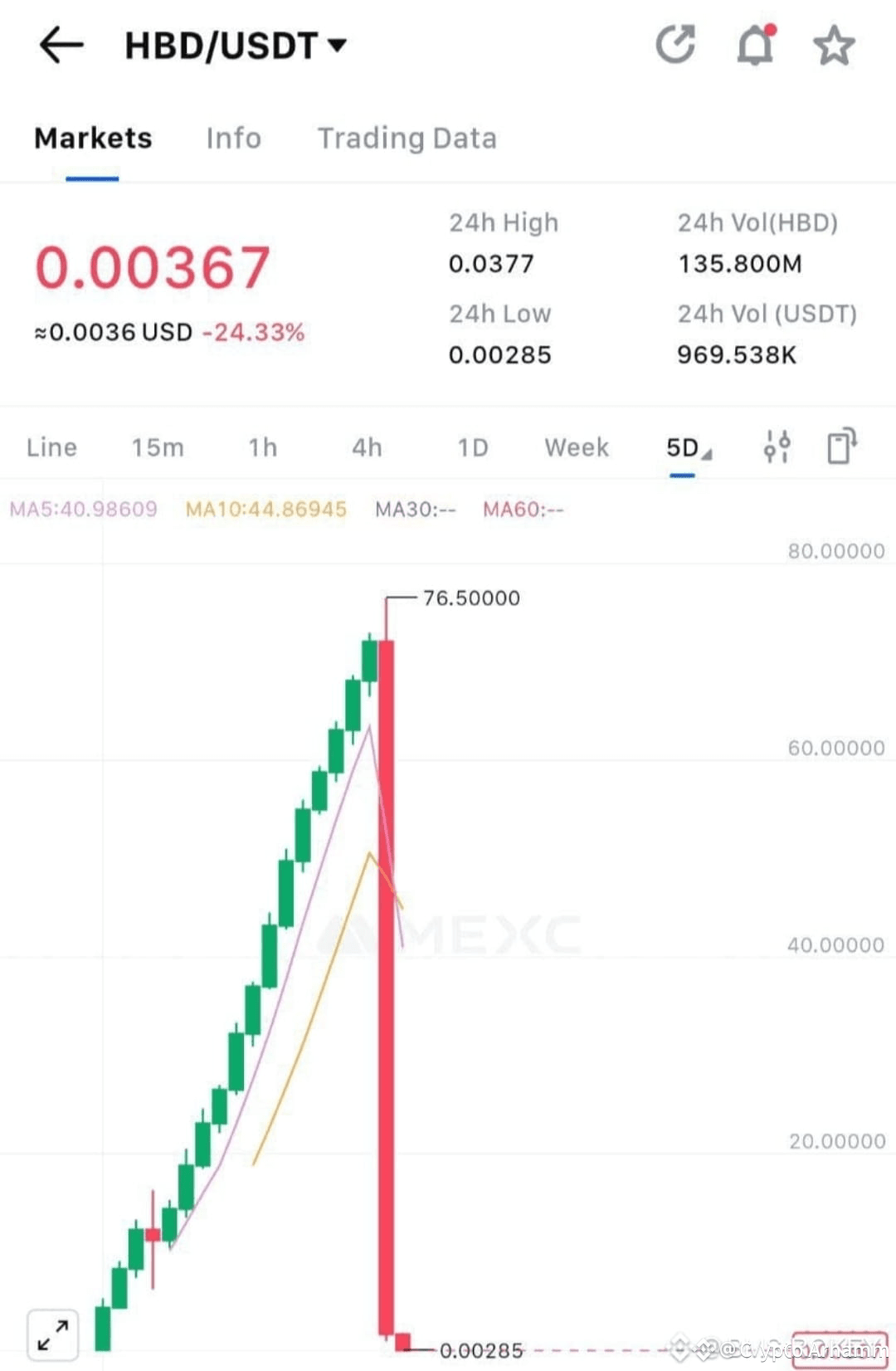896x1371 pixels.
Task: Switch chart to Line view
Action: point(51,446)
